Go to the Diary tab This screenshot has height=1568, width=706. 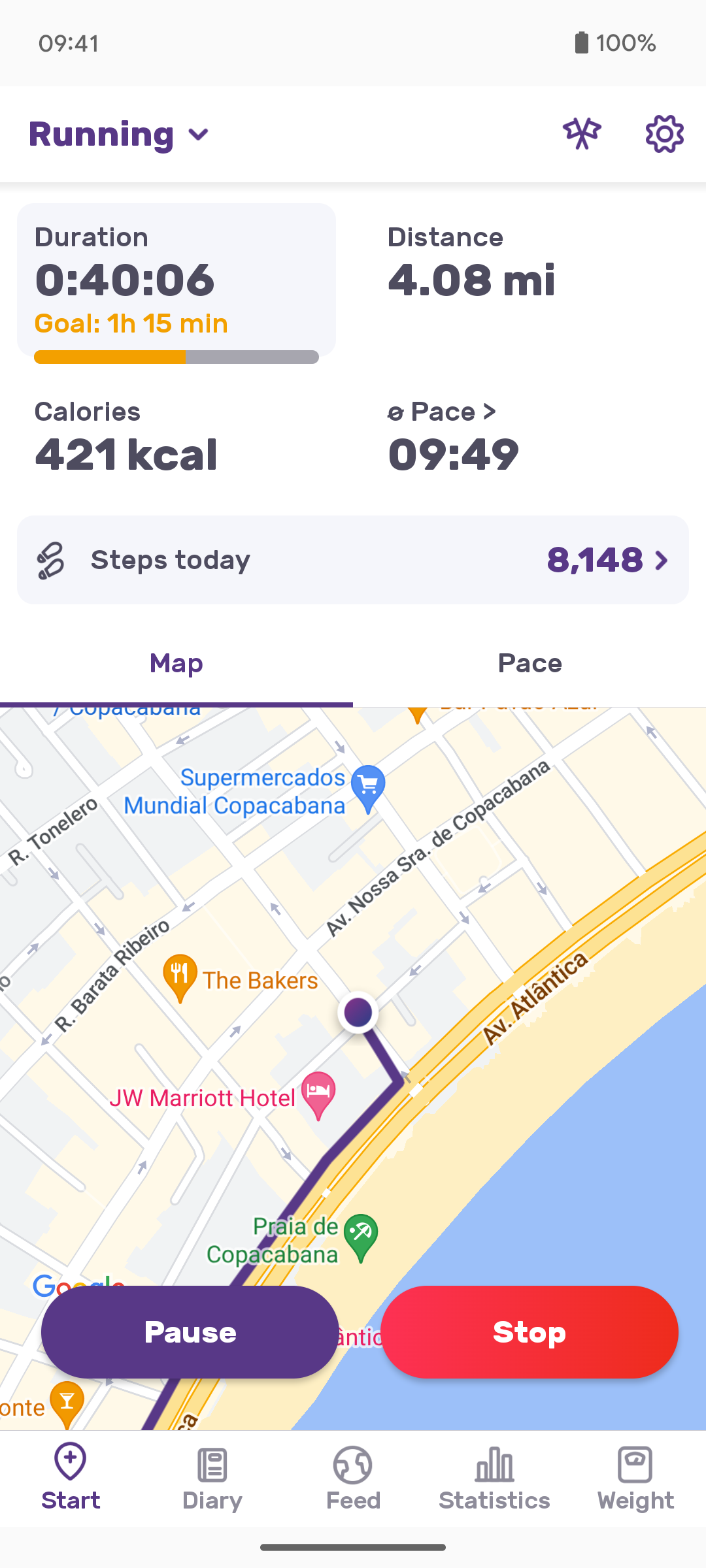[212, 1479]
